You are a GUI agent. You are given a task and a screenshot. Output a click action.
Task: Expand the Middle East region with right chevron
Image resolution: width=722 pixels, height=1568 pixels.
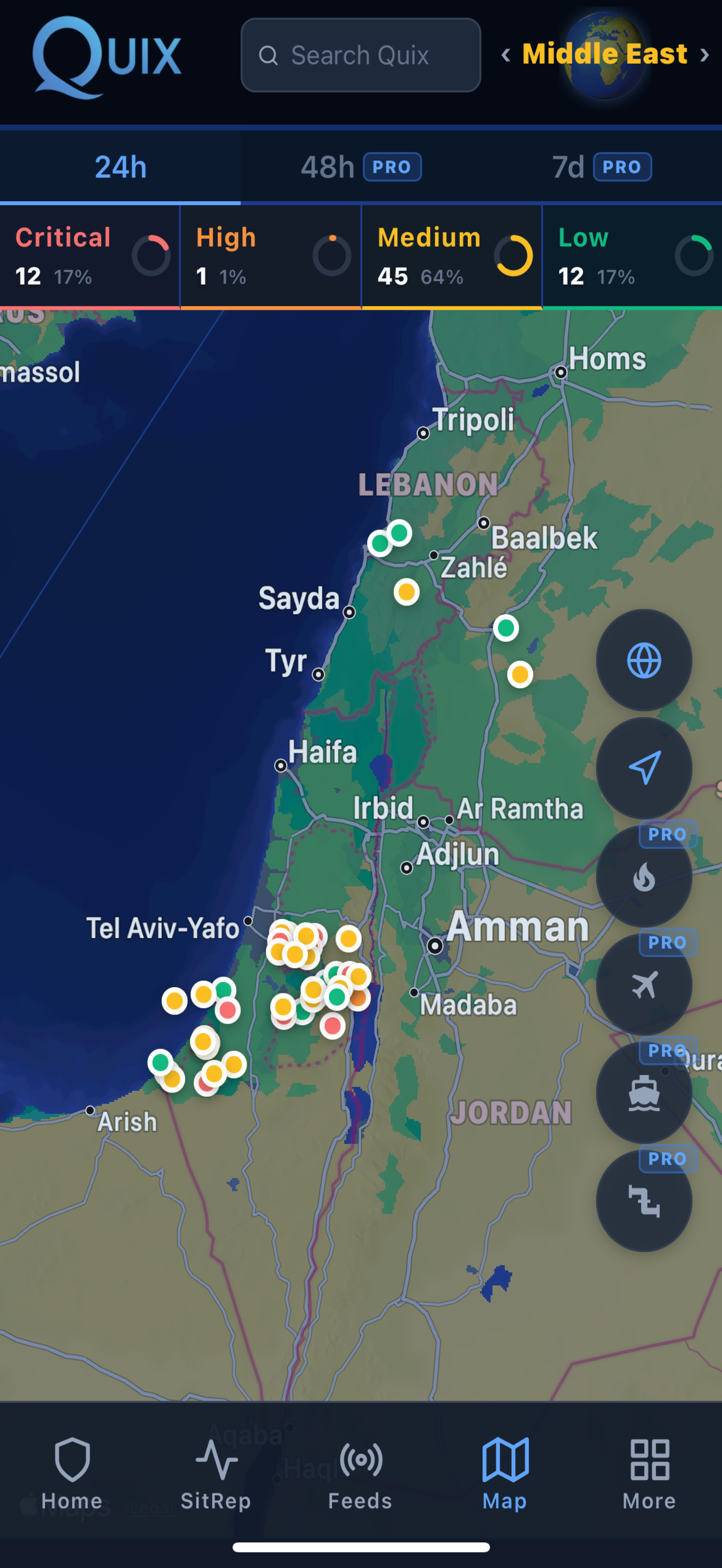point(704,55)
